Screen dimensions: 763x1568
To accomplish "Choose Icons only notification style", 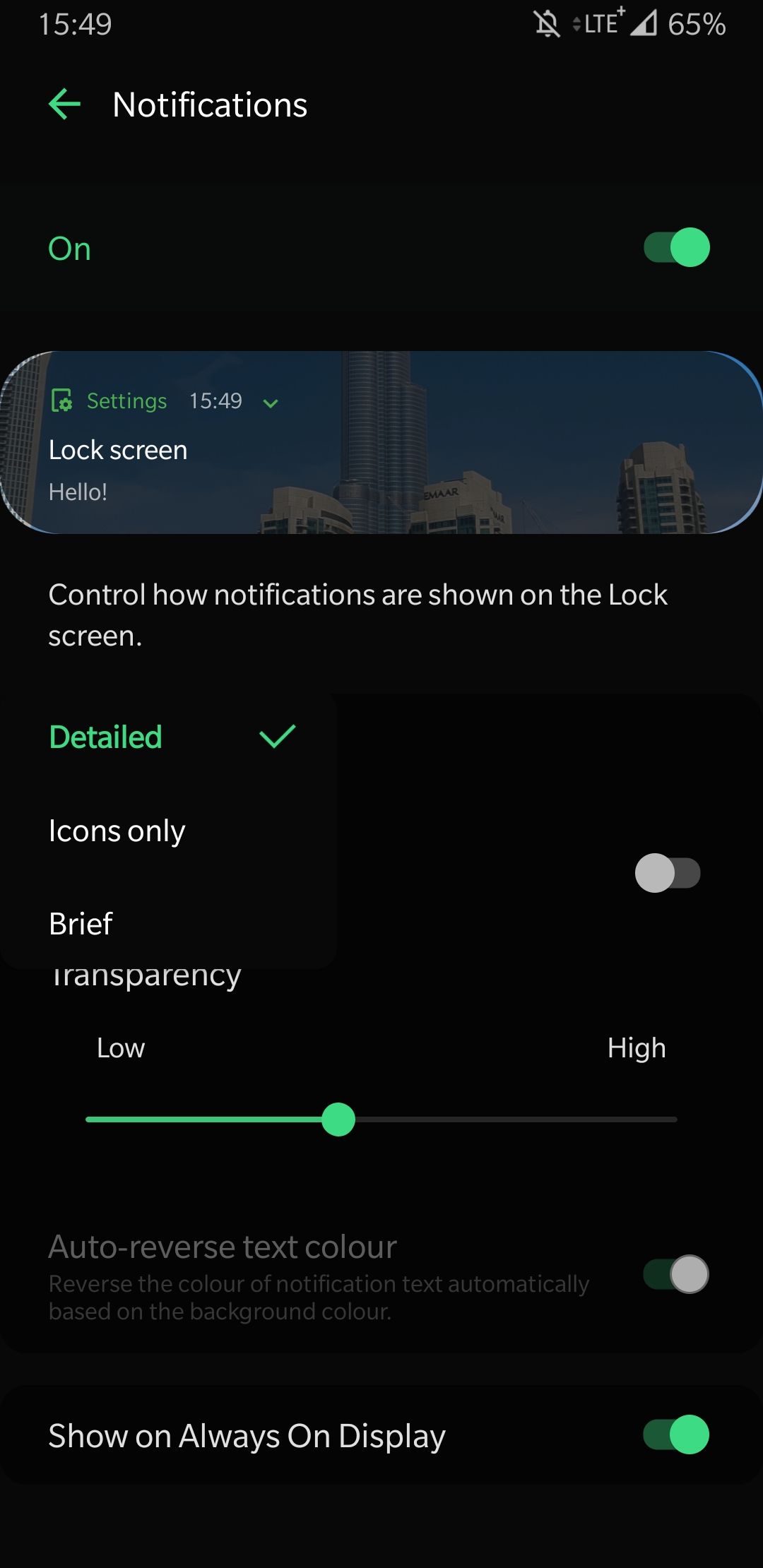I will (117, 831).
